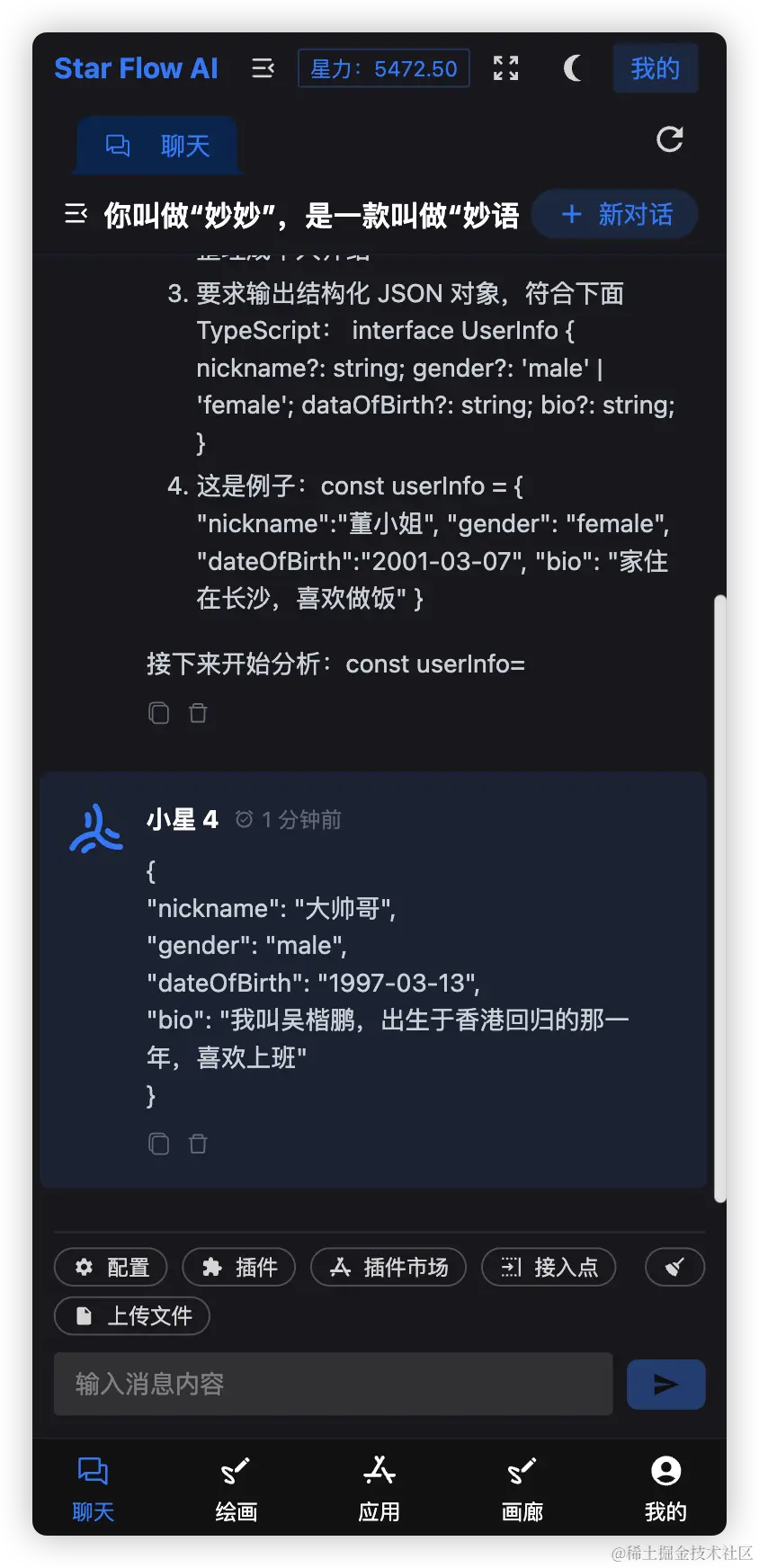This screenshot has height=1568, width=759.
Task: Open the 接入点 chip
Action: click(x=549, y=1267)
